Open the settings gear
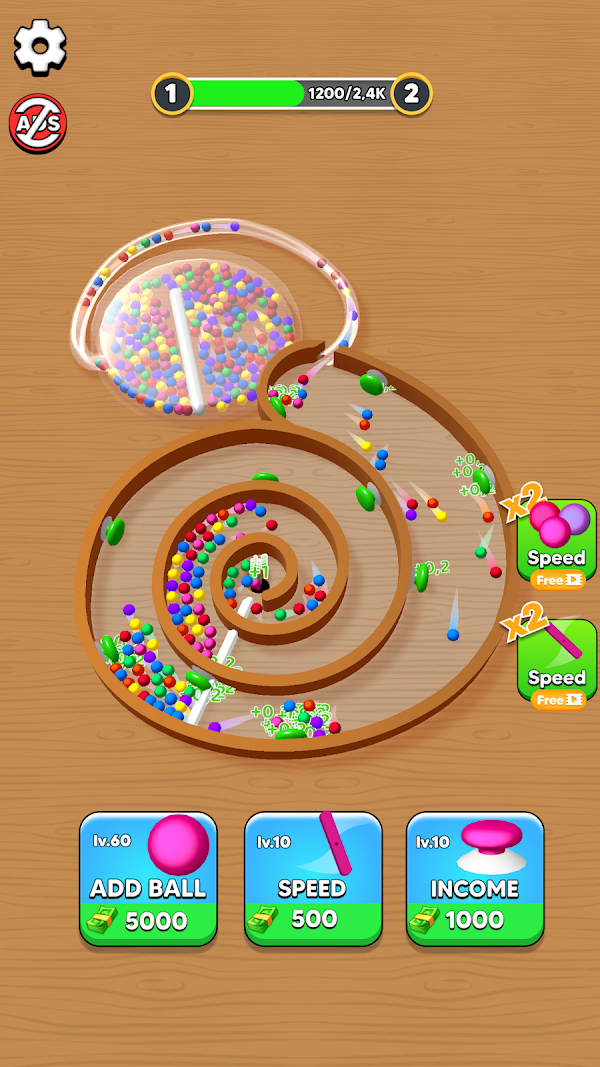 point(40,46)
